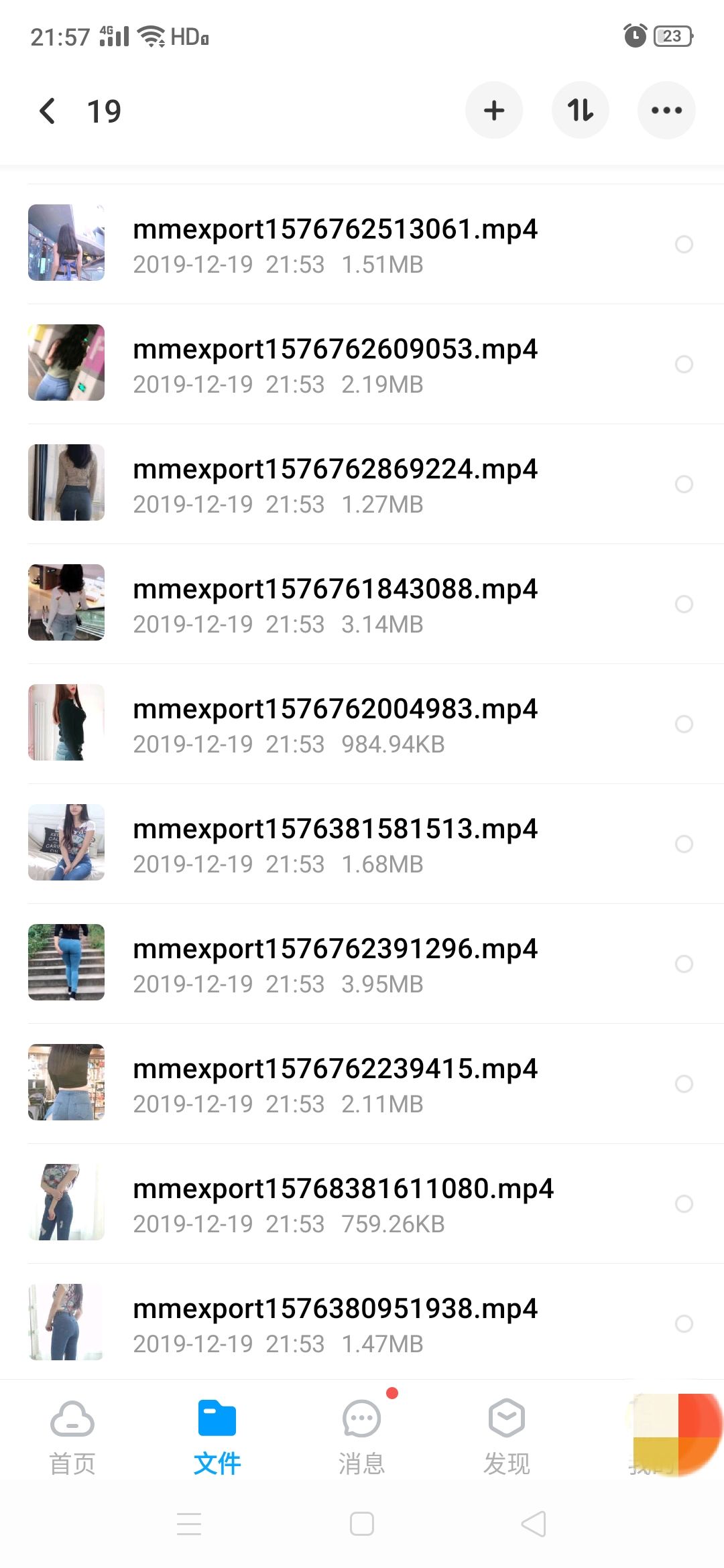Tap the system home button
This screenshot has height=1568, width=724.
pyautogui.click(x=362, y=1524)
